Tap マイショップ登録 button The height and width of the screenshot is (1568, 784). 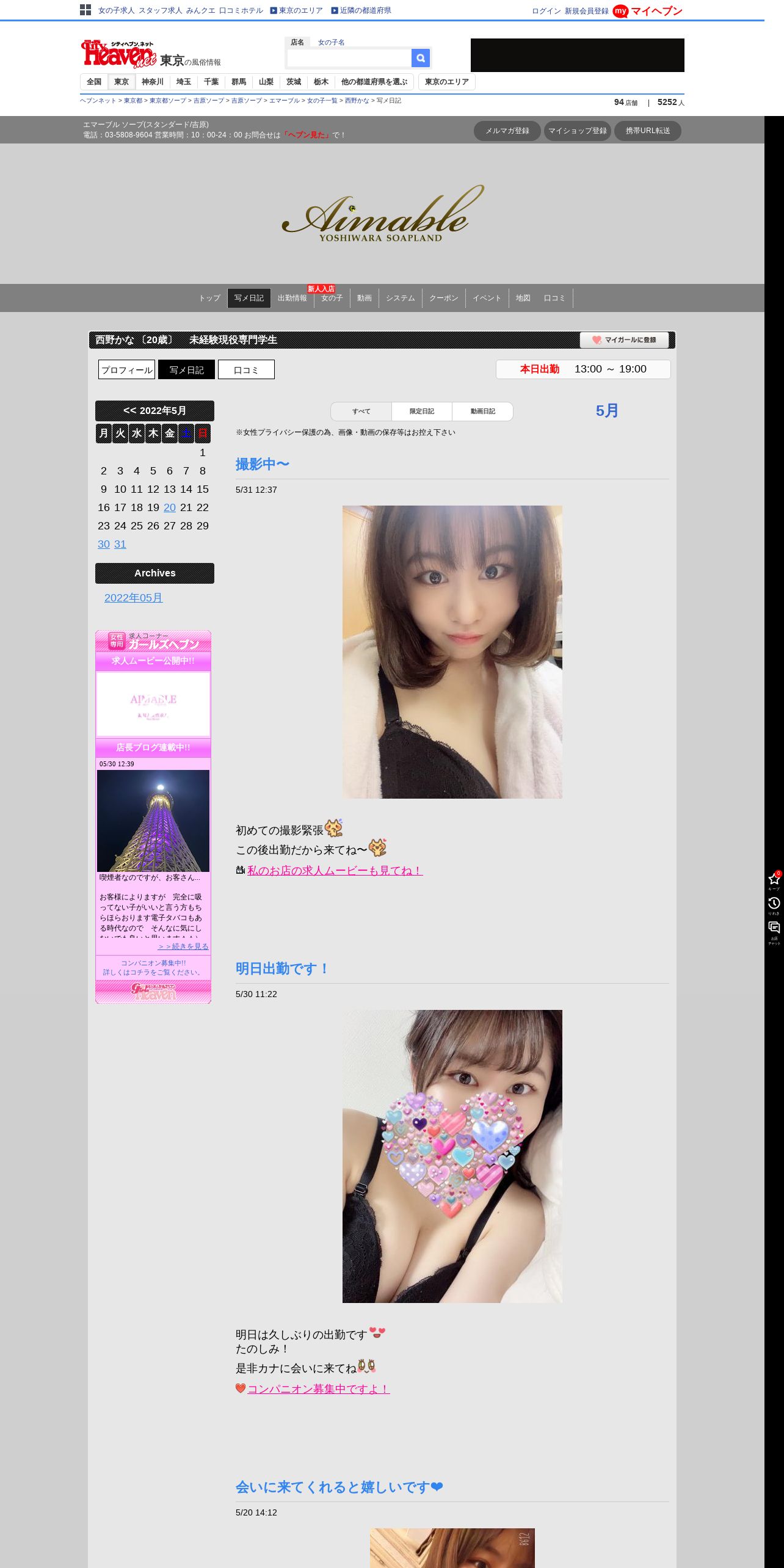578,131
